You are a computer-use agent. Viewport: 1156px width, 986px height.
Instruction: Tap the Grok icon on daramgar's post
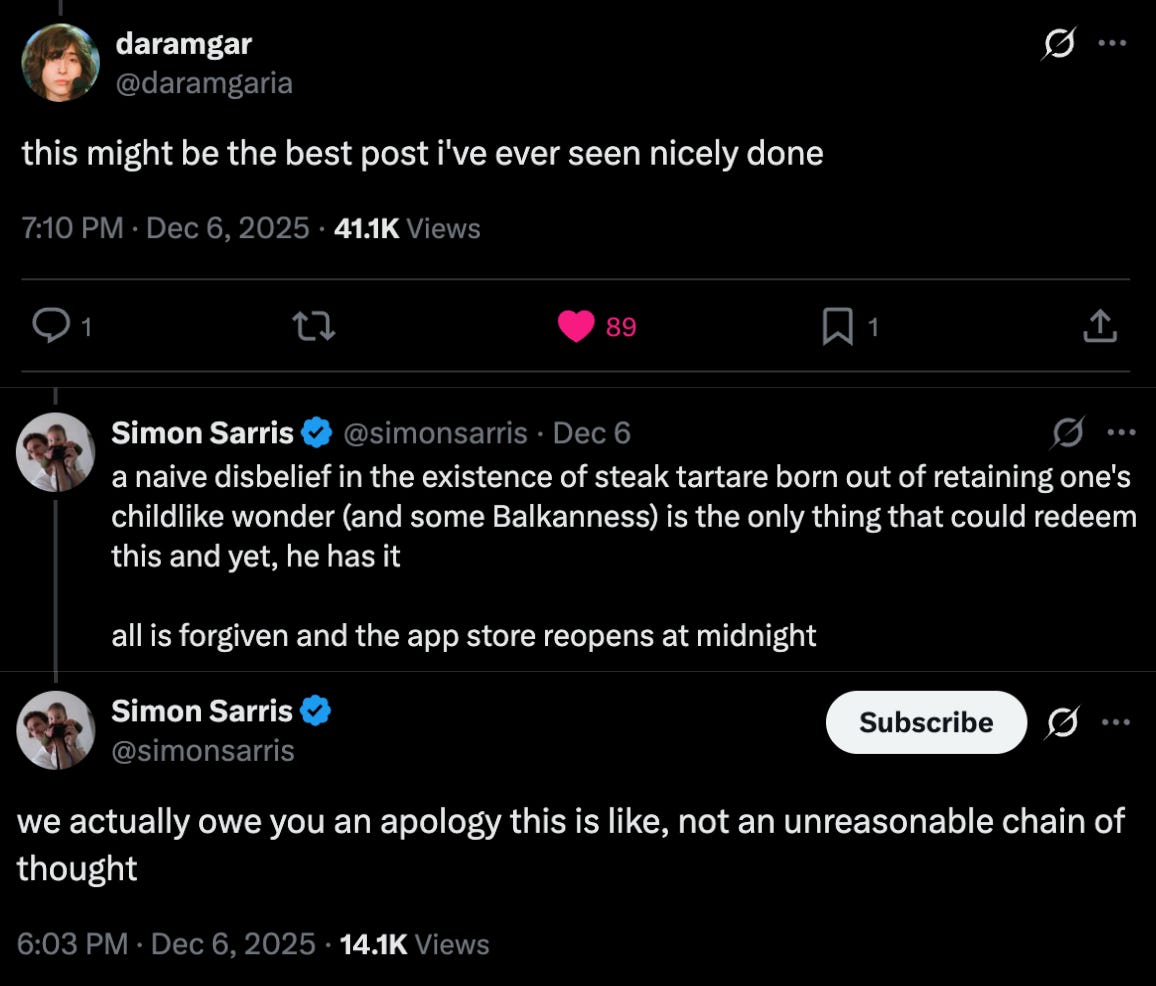[1059, 44]
